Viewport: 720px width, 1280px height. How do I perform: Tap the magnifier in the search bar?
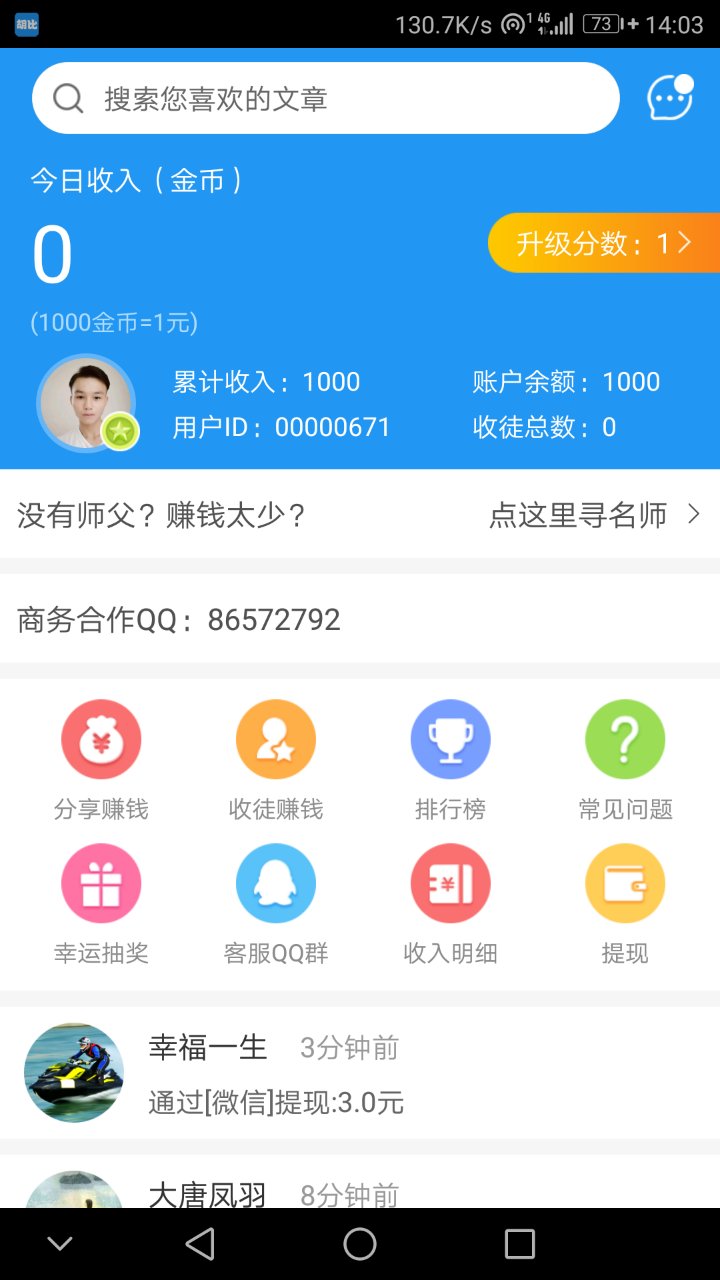click(x=67, y=97)
